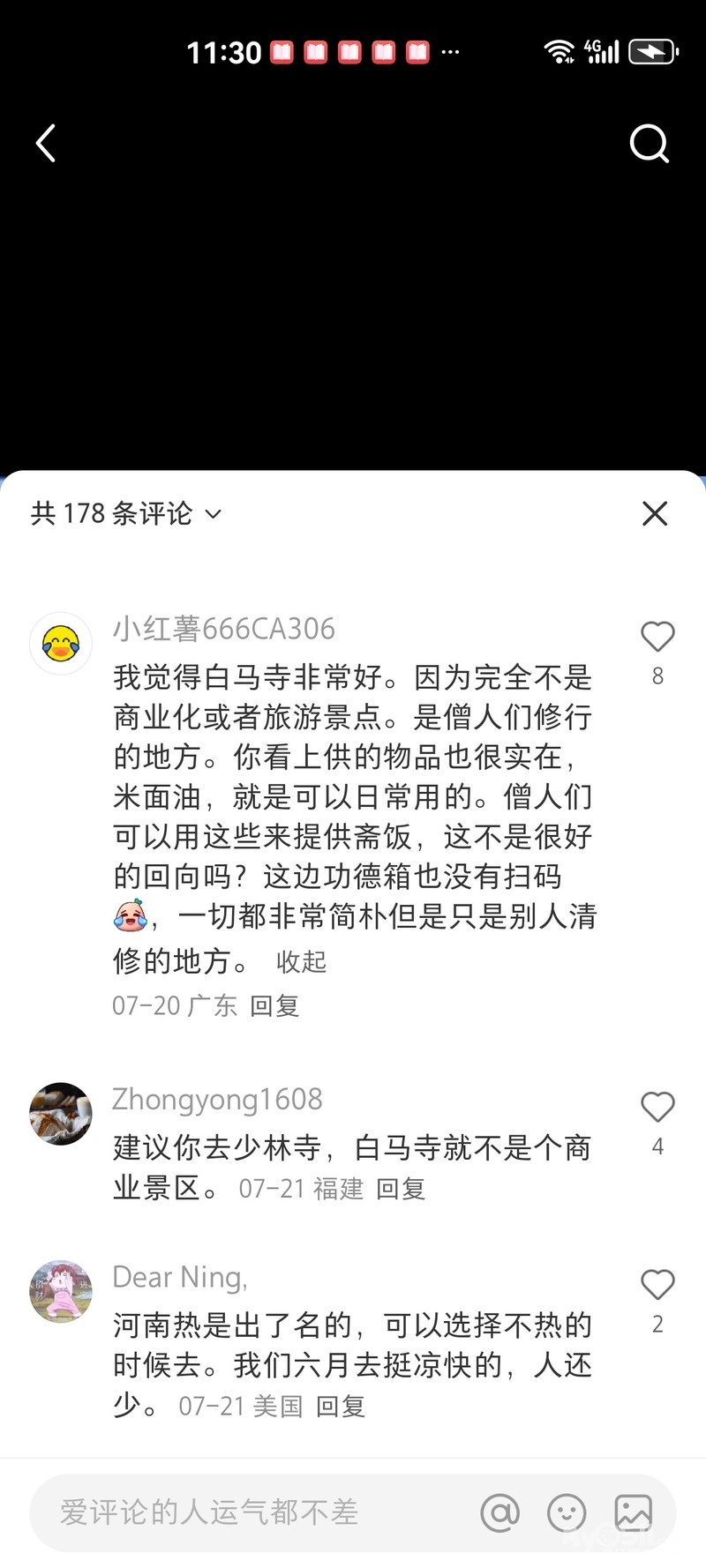
Task: Like Dear Ning's comment
Action: pos(657,1285)
